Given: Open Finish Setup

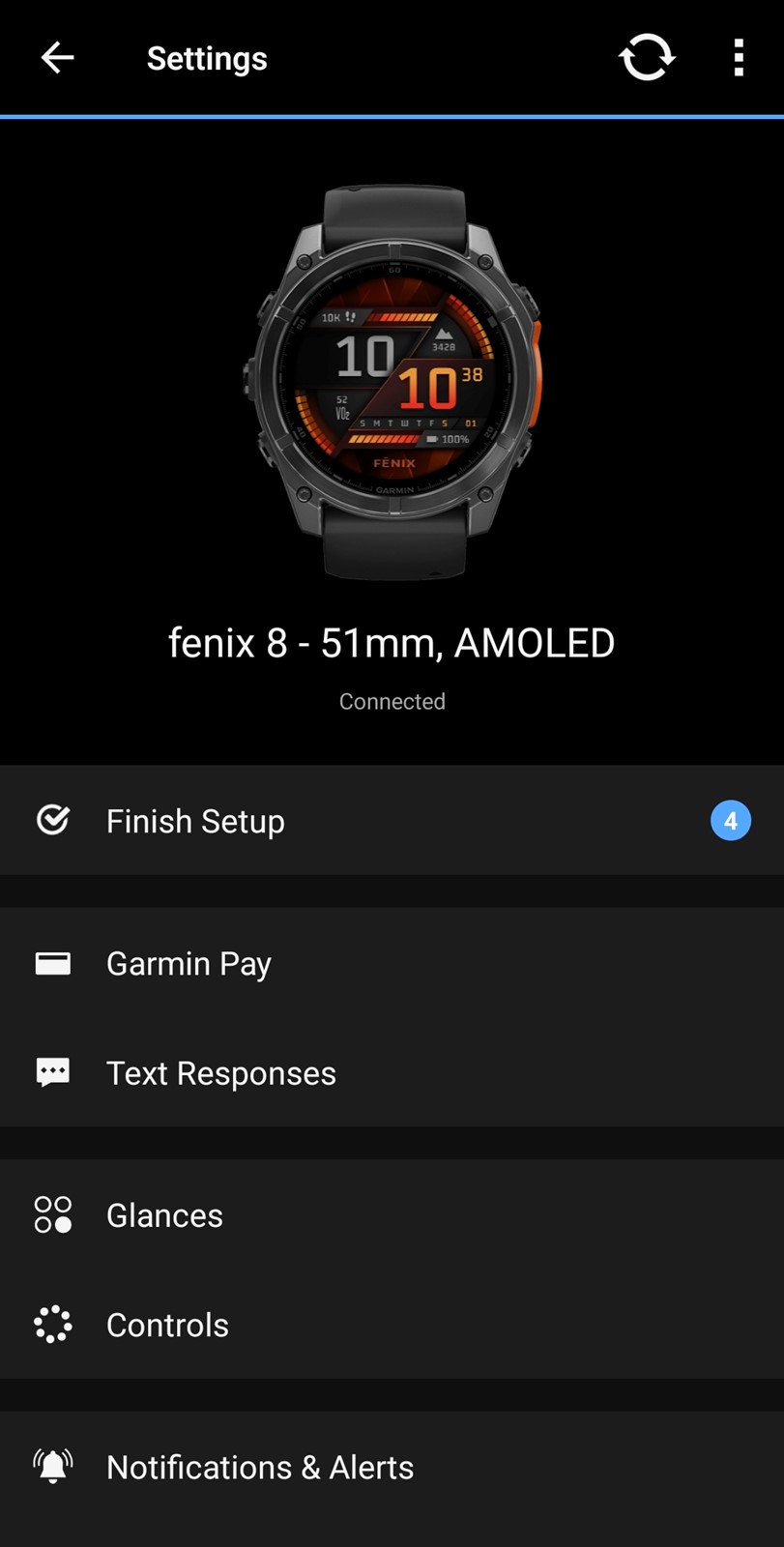Looking at the screenshot, I should (x=392, y=821).
